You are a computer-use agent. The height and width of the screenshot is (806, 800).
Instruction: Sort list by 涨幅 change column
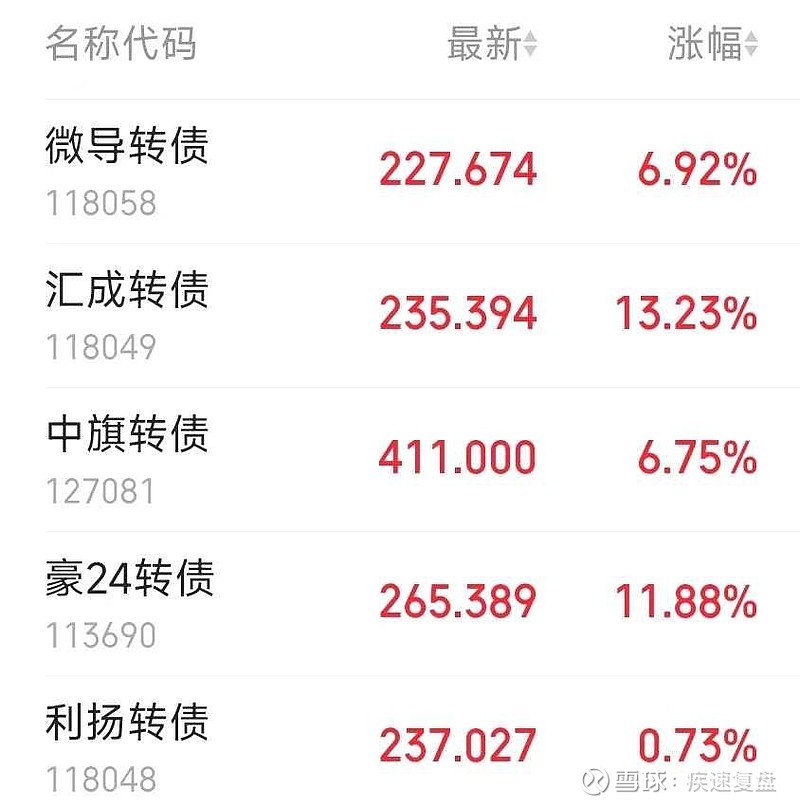coord(712,45)
